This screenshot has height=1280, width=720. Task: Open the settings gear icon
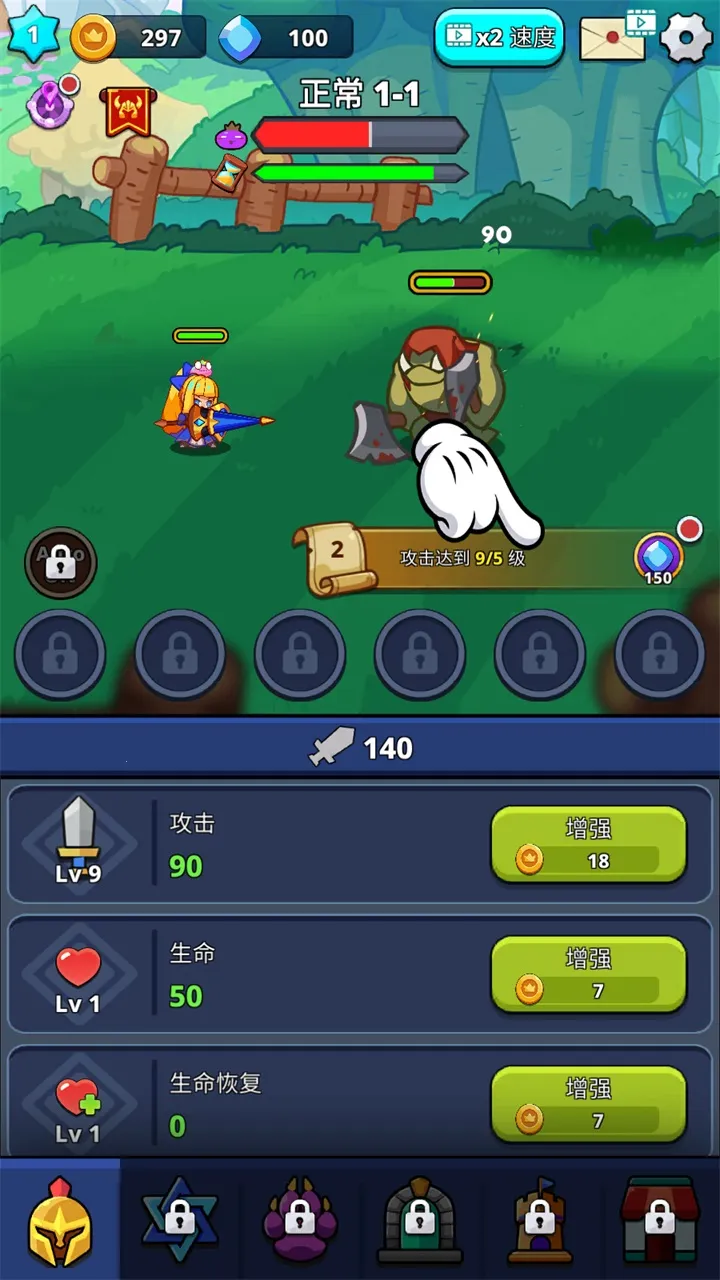686,38
